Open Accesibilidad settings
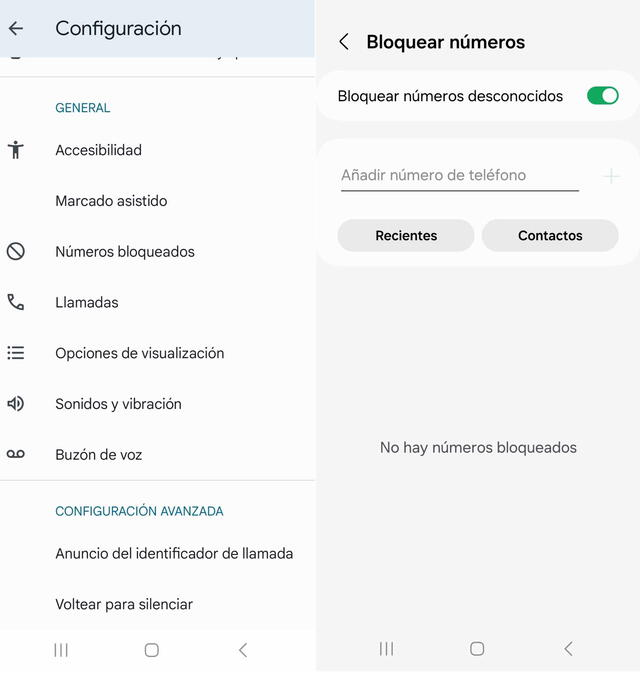Viewport: 640px width, 674px height. pos(98,150)
